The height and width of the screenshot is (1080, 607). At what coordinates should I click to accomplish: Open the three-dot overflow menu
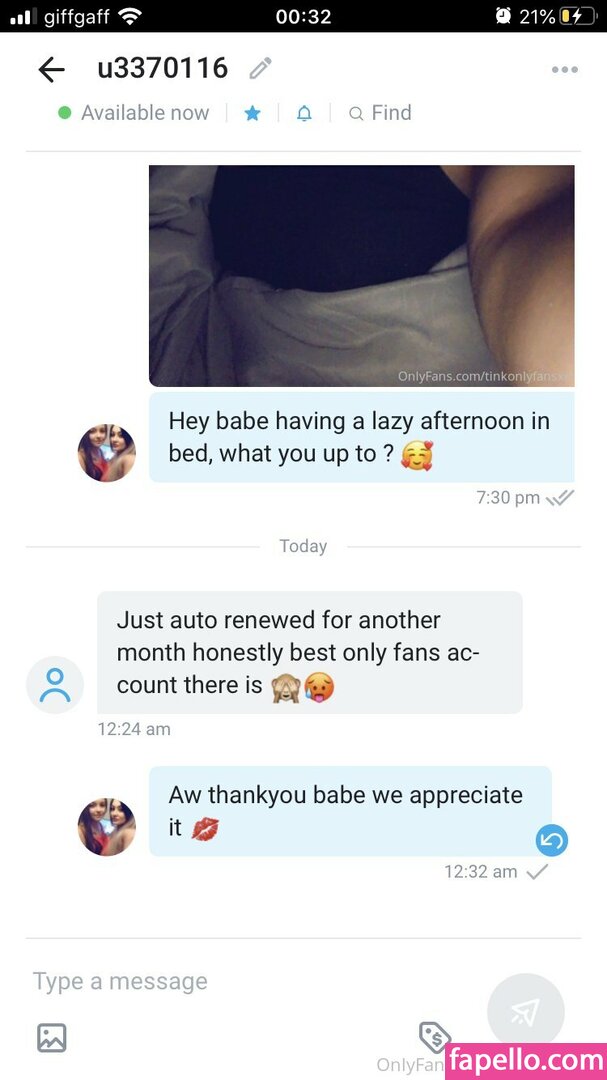point(564,70)
